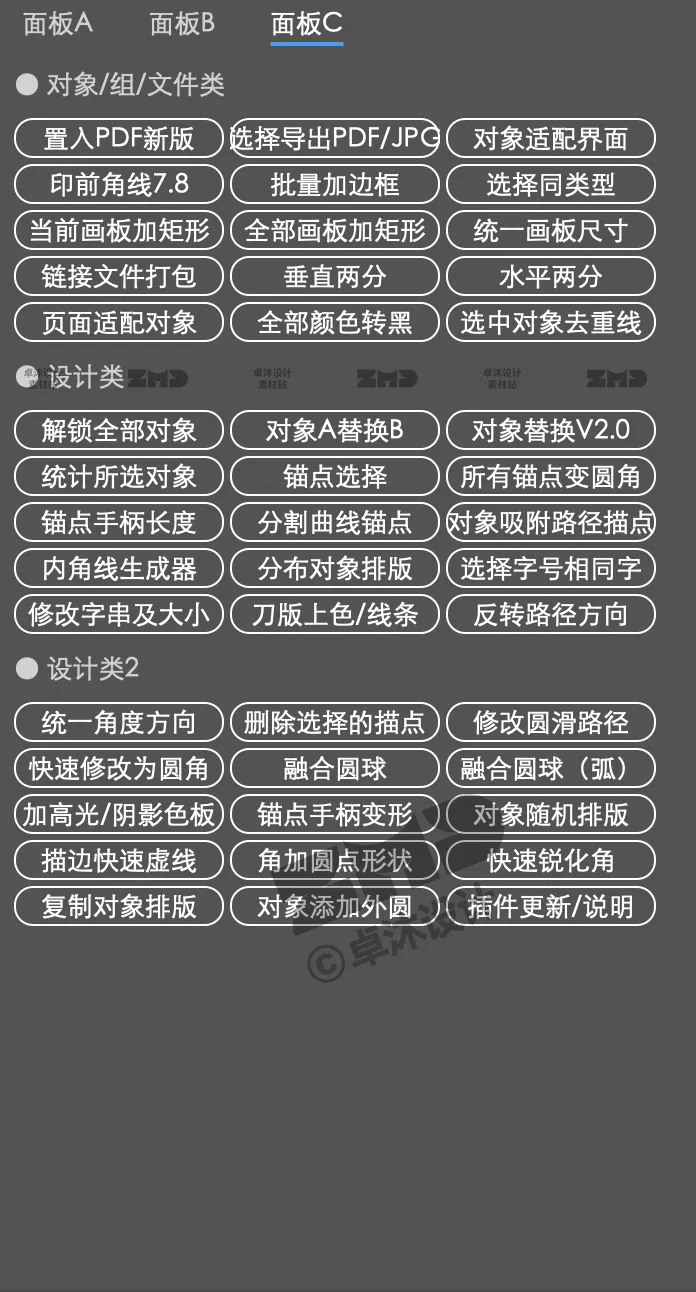Switch to the 面板A tab
Image resolution: width=696 pixels, height=1292 pixels.
point(57,24)
